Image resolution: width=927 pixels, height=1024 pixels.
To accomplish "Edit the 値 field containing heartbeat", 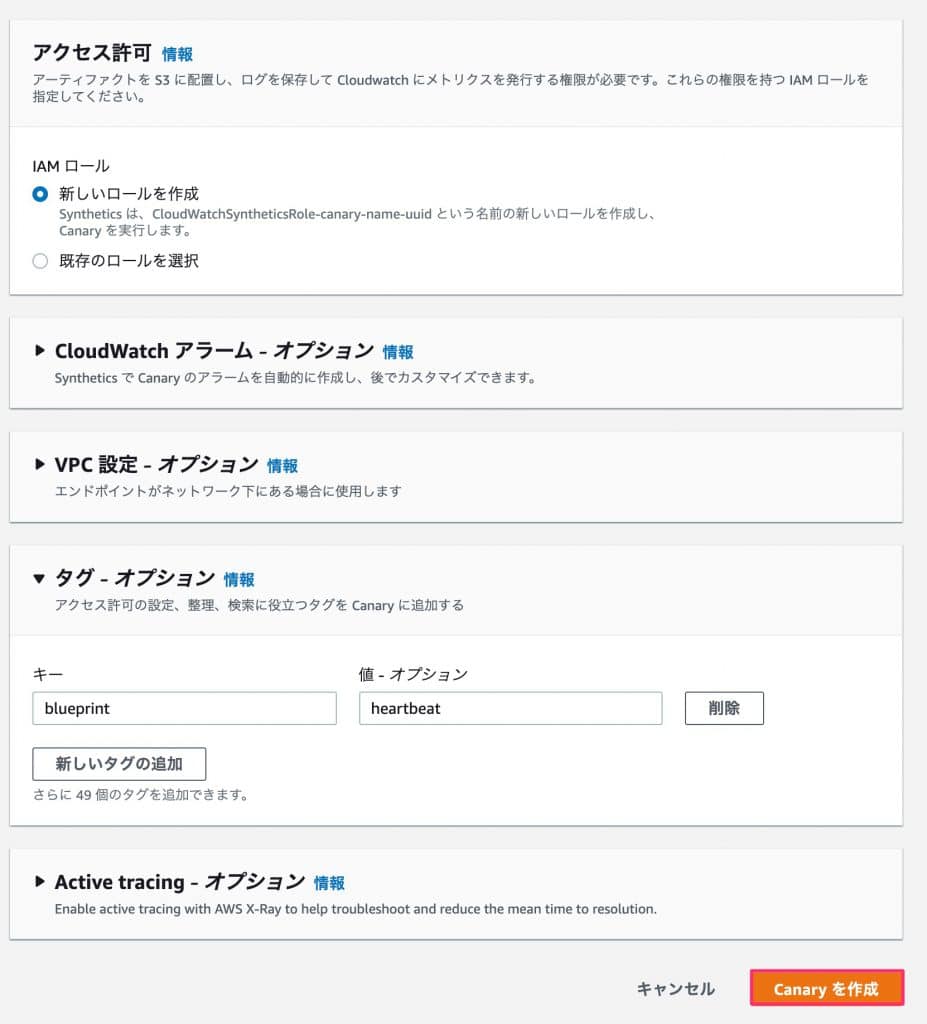I will [x=510, y=708].
